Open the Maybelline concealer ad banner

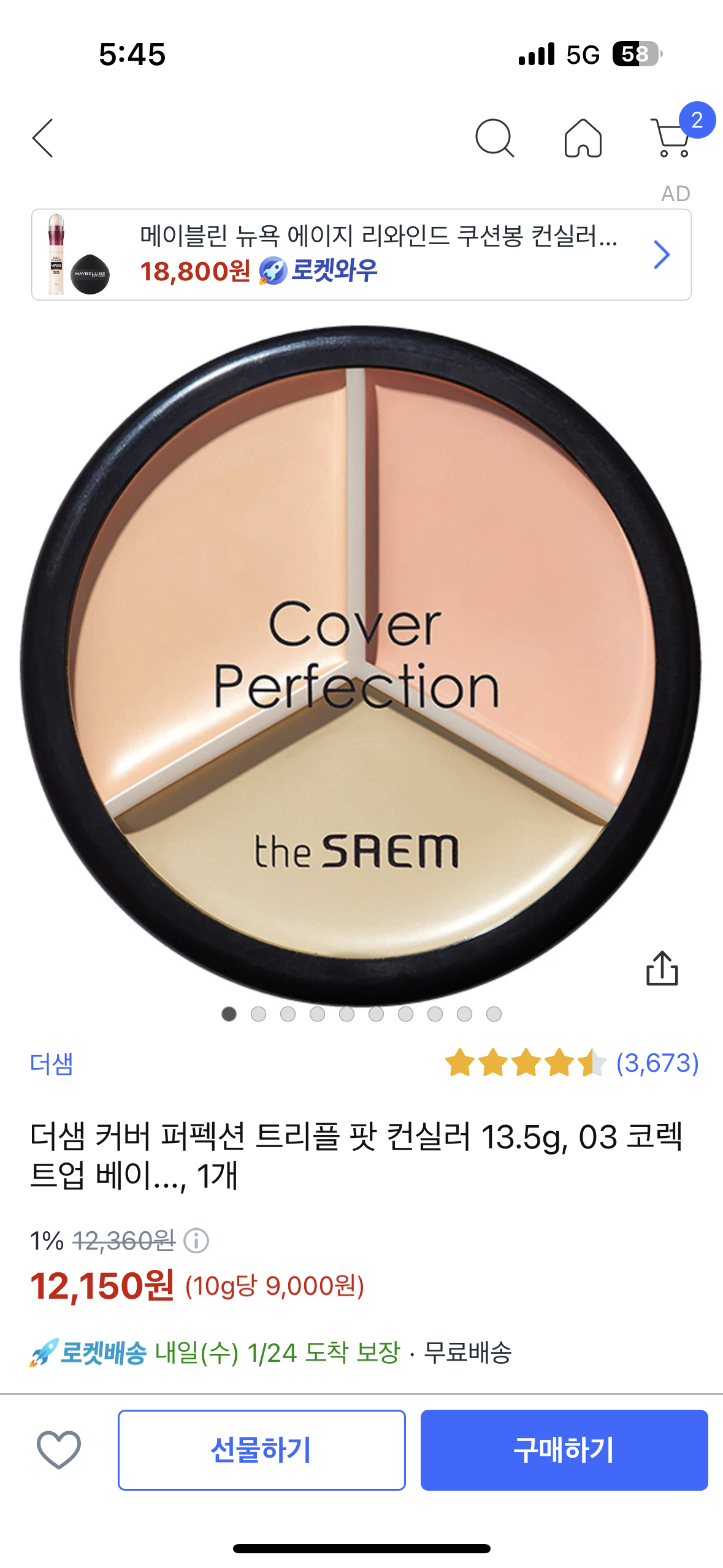(x=361, y=255)
